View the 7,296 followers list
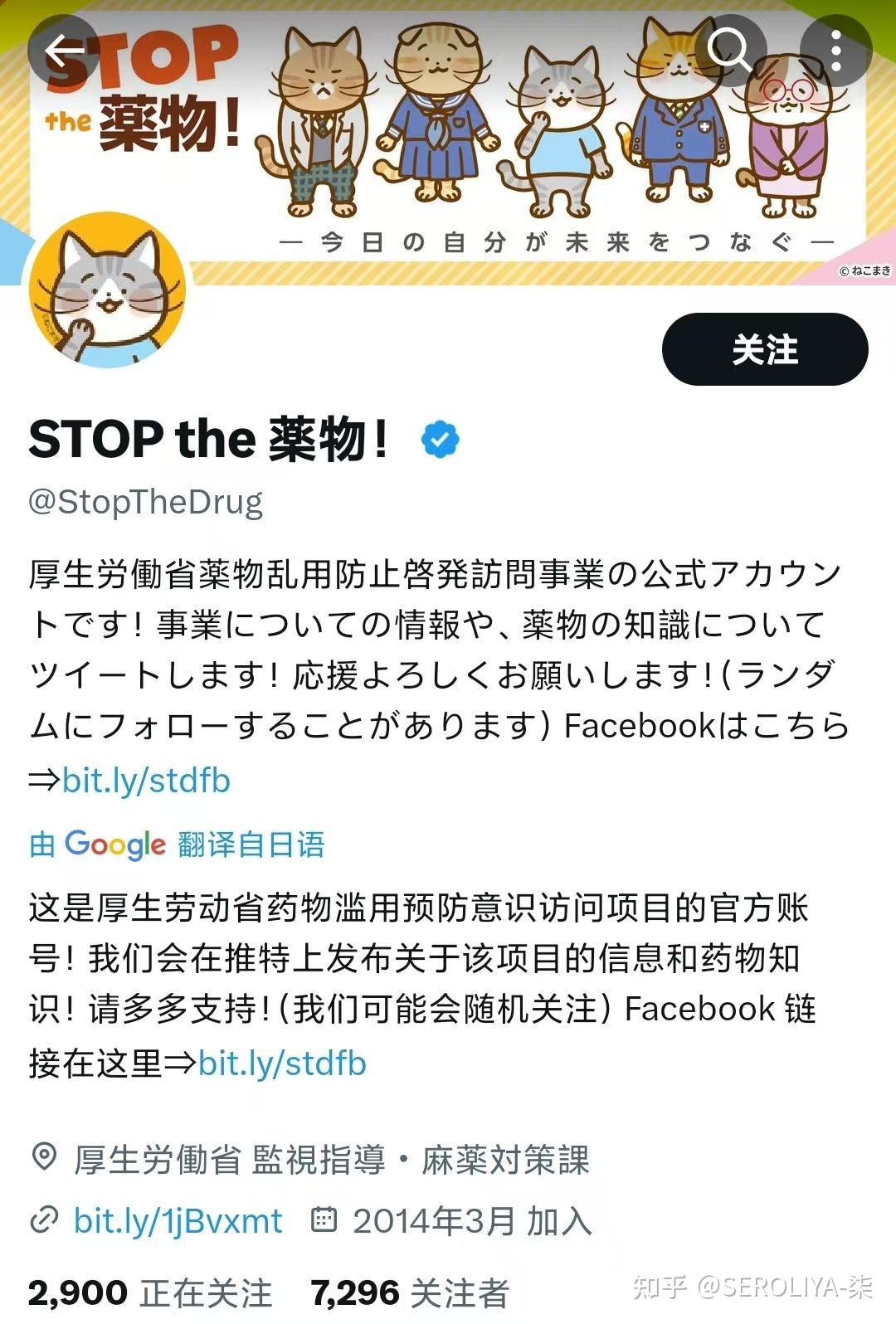 pyautogui.click(x=409, y=1292)
